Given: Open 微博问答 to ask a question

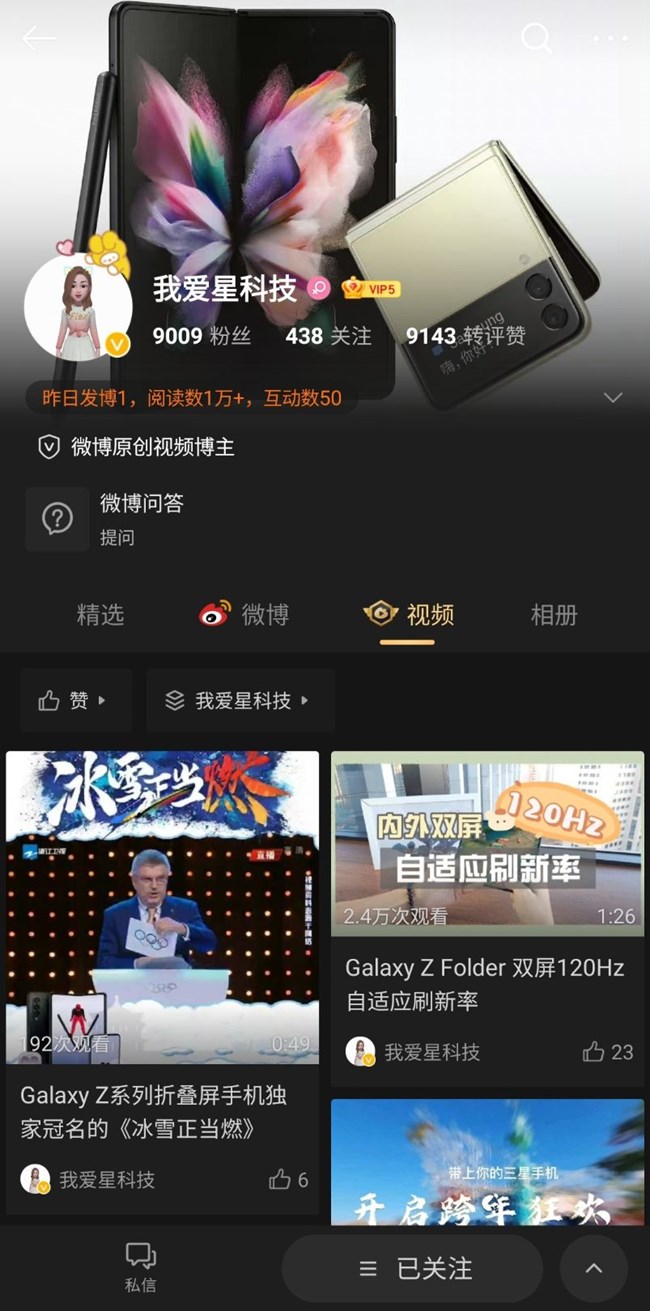Looking at the screenshot, I should (x=140, y=519).
